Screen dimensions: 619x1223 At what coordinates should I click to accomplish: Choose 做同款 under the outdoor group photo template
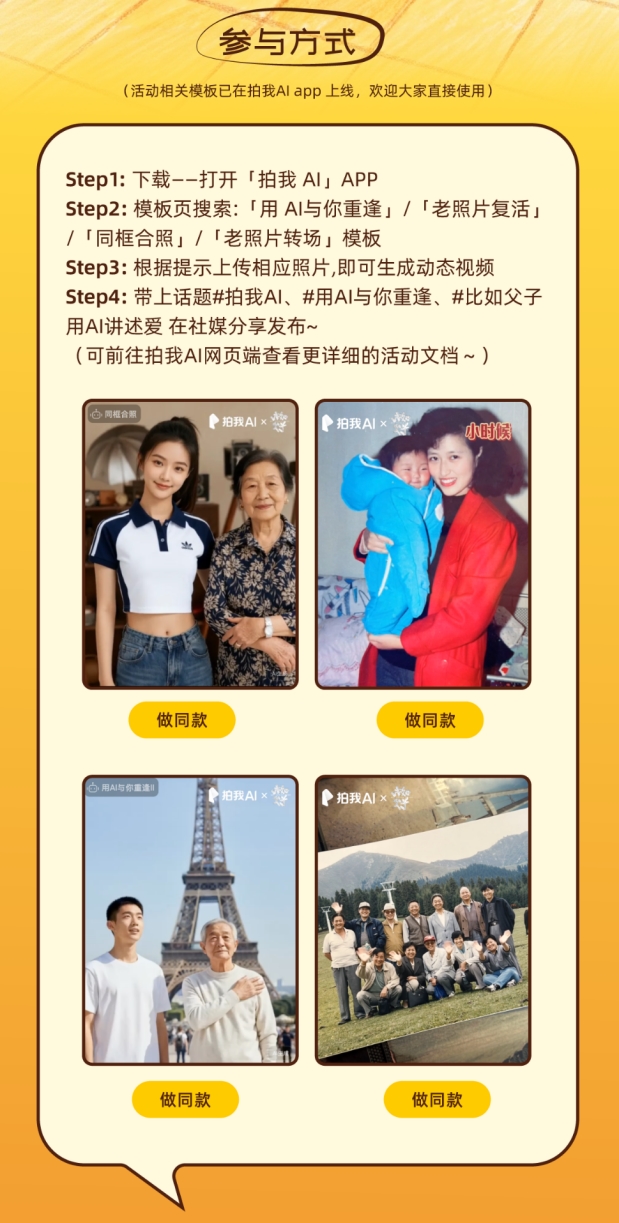pos(437,1100)
